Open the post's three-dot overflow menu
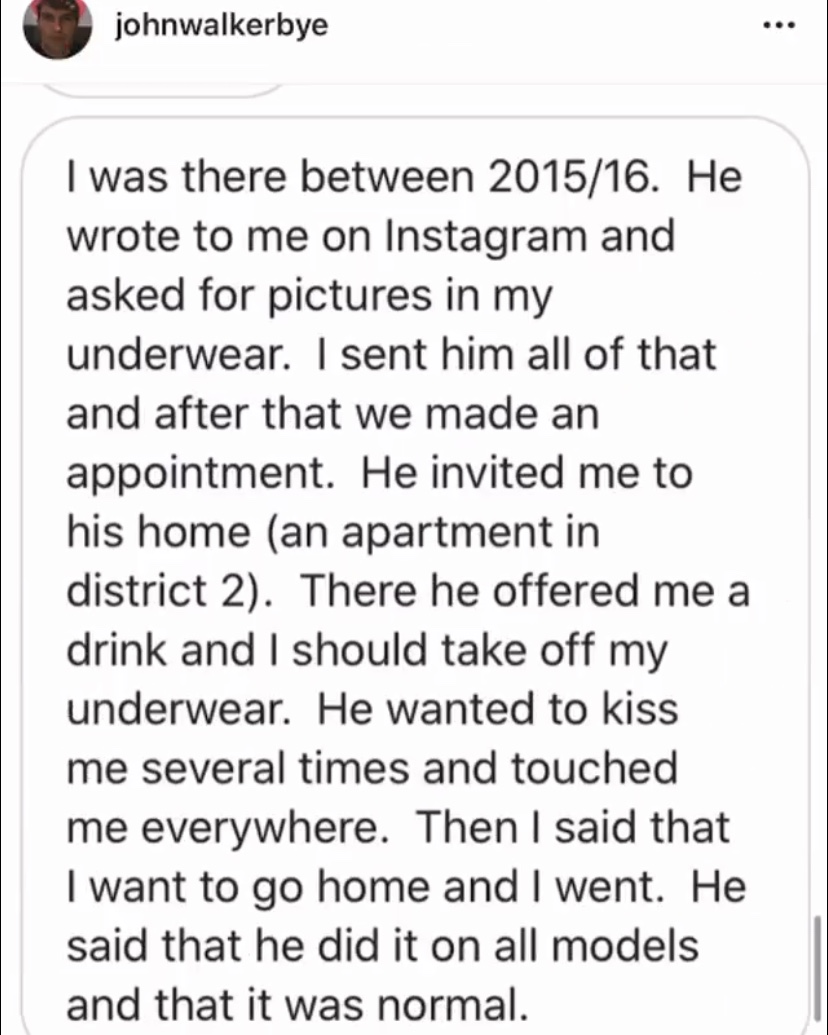This screenshot has width=828, height=1035. (777, 26)
